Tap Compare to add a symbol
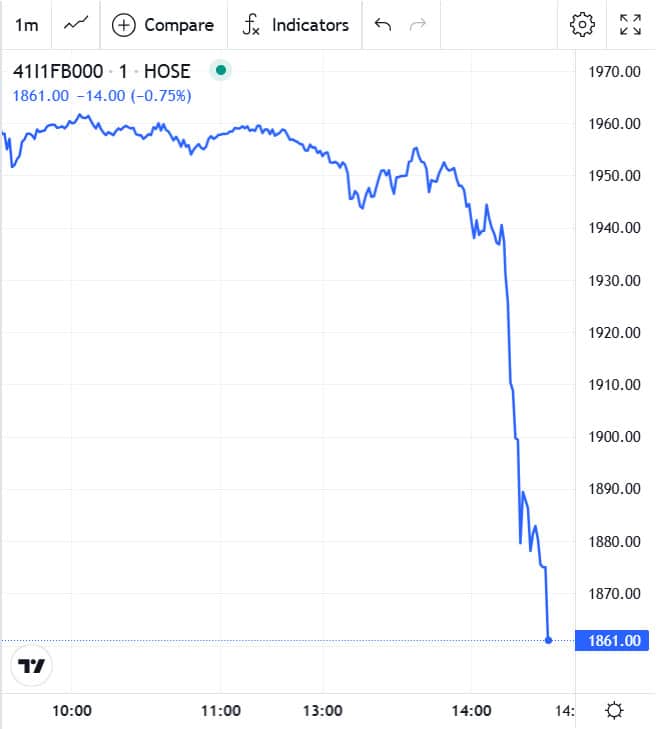Image resolution: width=663 pixels, height=729 pixels. pos(163,25)
